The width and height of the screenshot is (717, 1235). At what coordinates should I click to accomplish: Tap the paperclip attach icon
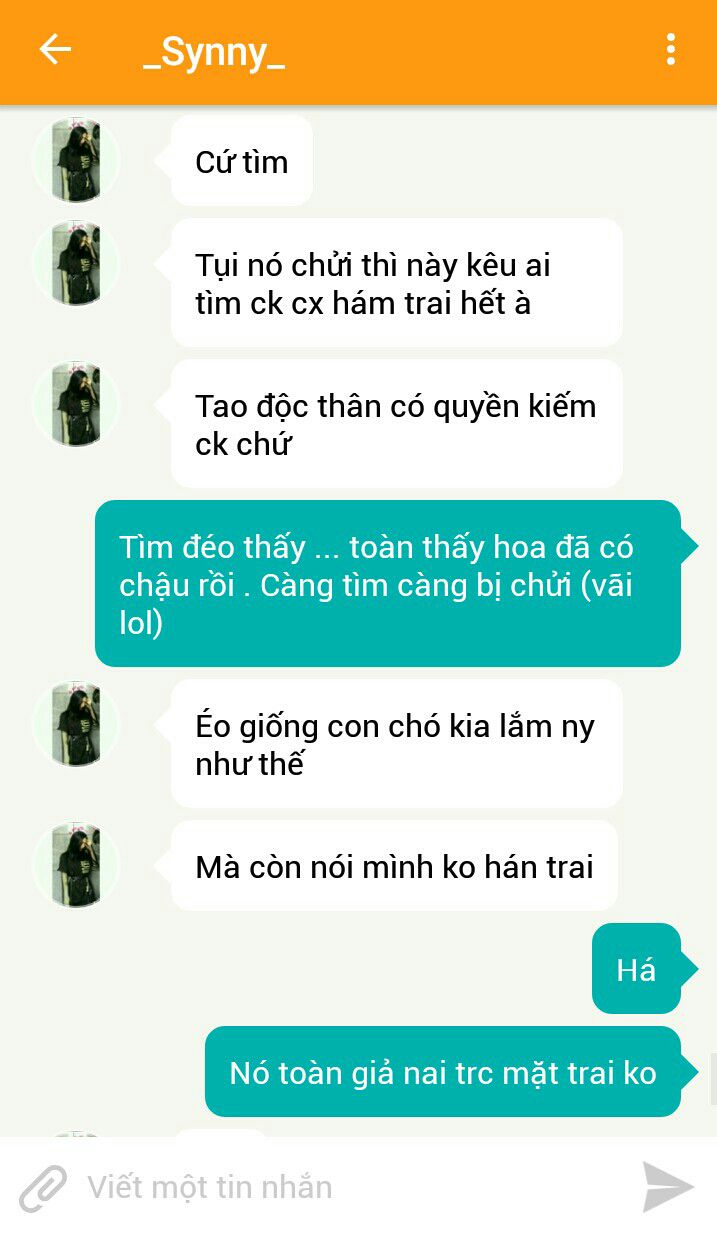[x=43, y=1188]
